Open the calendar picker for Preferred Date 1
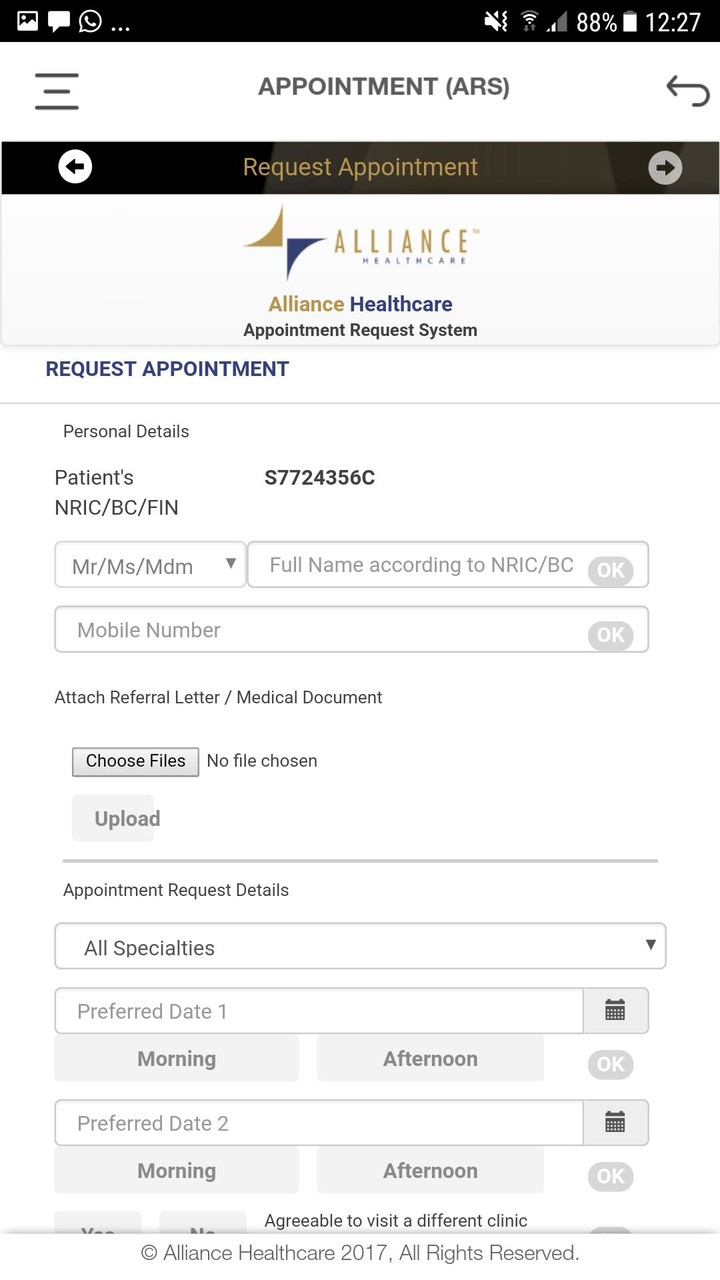The height and width of the screenshot is (1280, 720). (615, 1011)
